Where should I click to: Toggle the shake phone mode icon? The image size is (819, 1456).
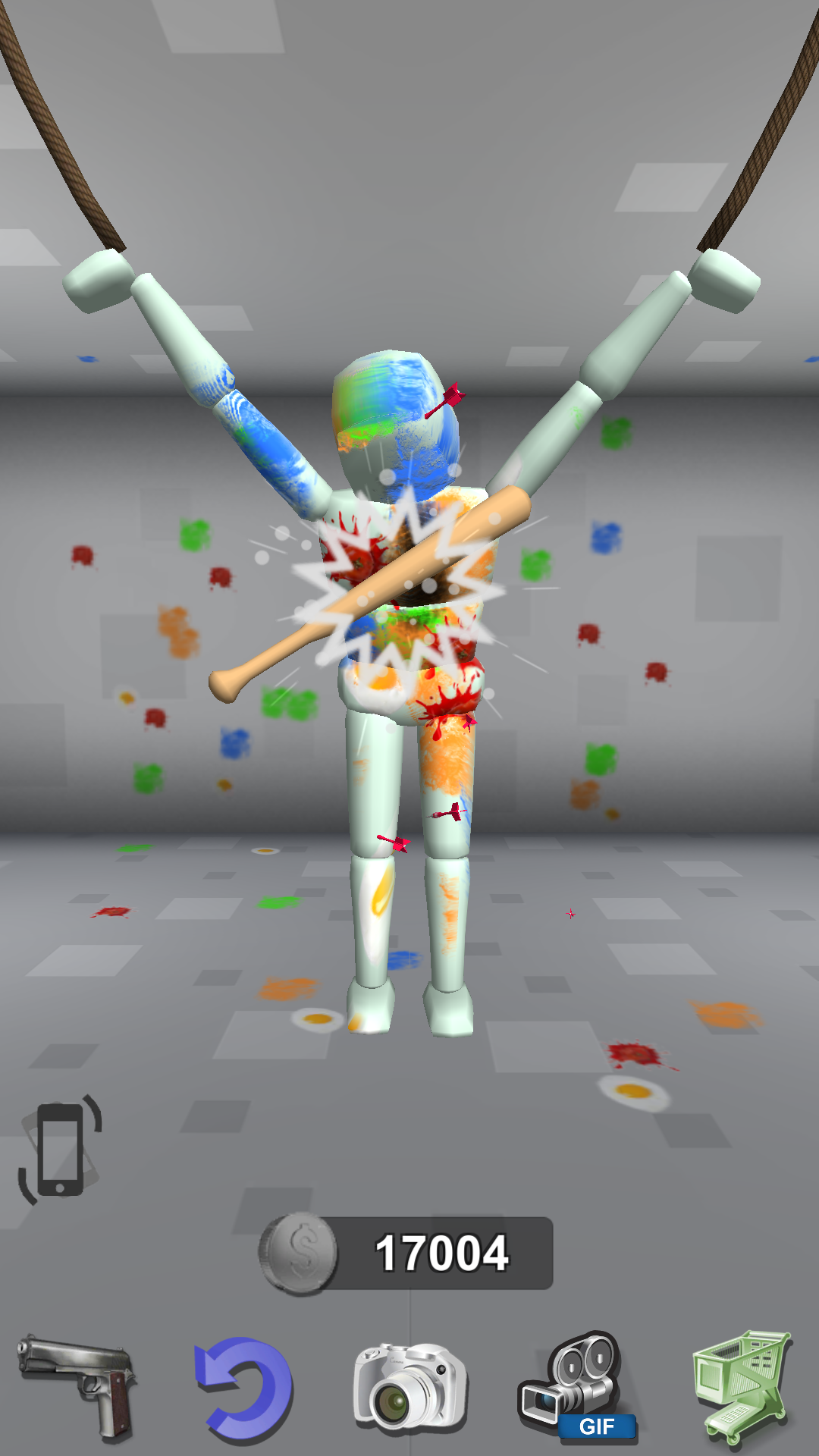[61, 1150]
